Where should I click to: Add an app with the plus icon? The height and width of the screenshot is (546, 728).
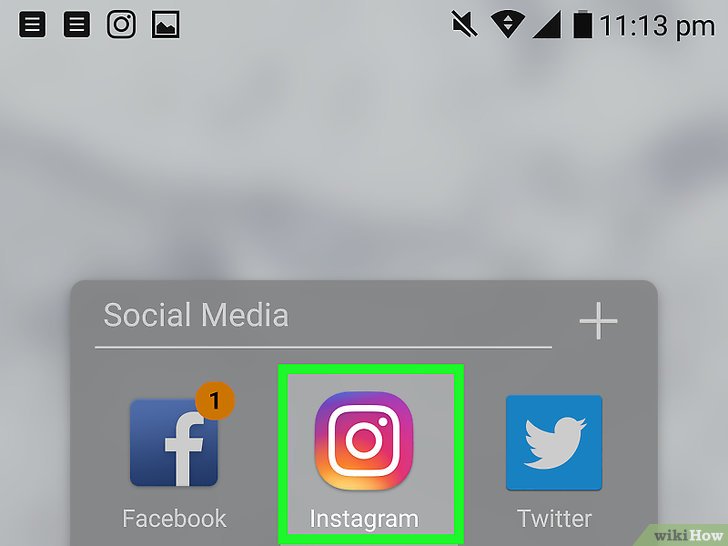click(x=598, y=321)
